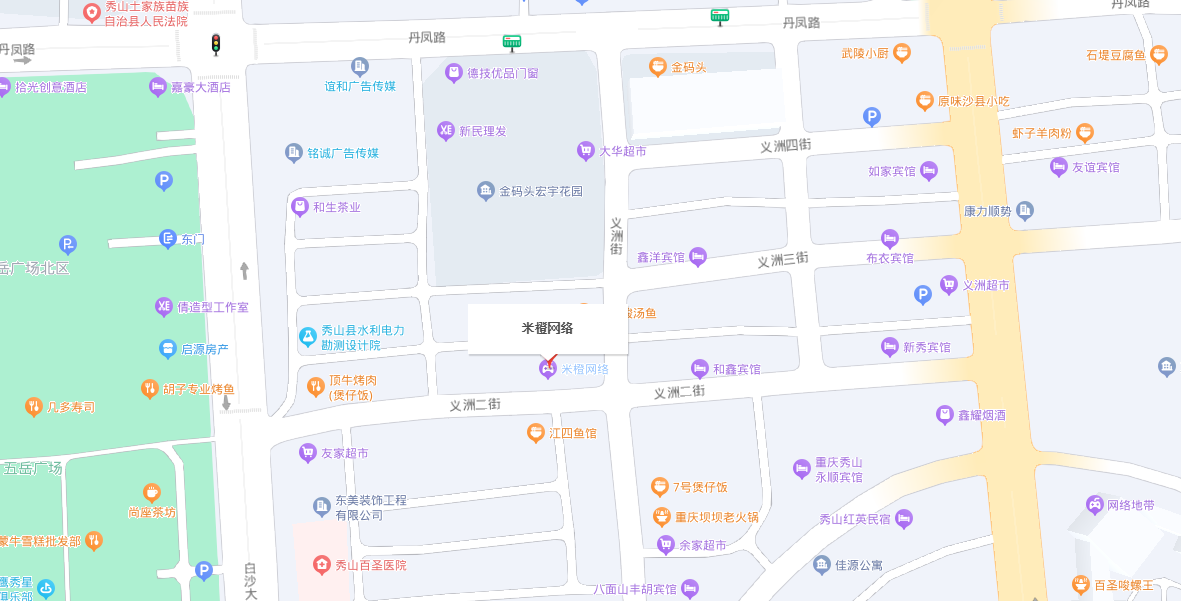Open the 顶牛烤肉 restaurant marker
Viewport: 1181px width, 601px height.
pos(315,381)
